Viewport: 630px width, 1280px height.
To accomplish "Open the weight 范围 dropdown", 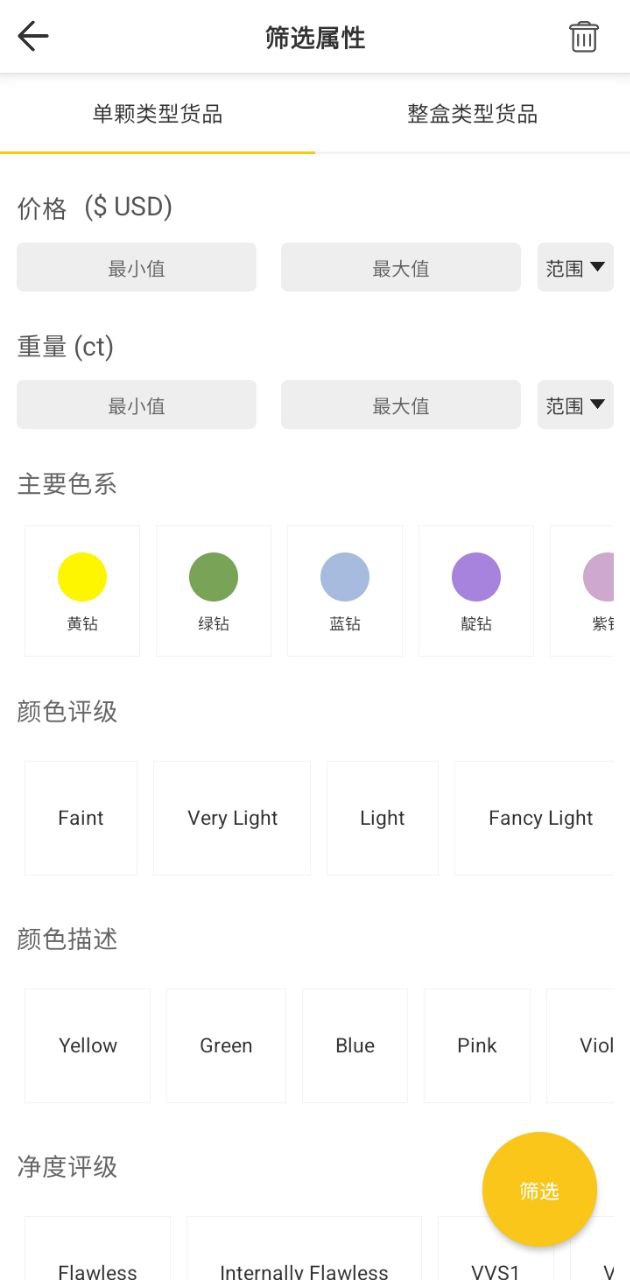I will [575, 405].
